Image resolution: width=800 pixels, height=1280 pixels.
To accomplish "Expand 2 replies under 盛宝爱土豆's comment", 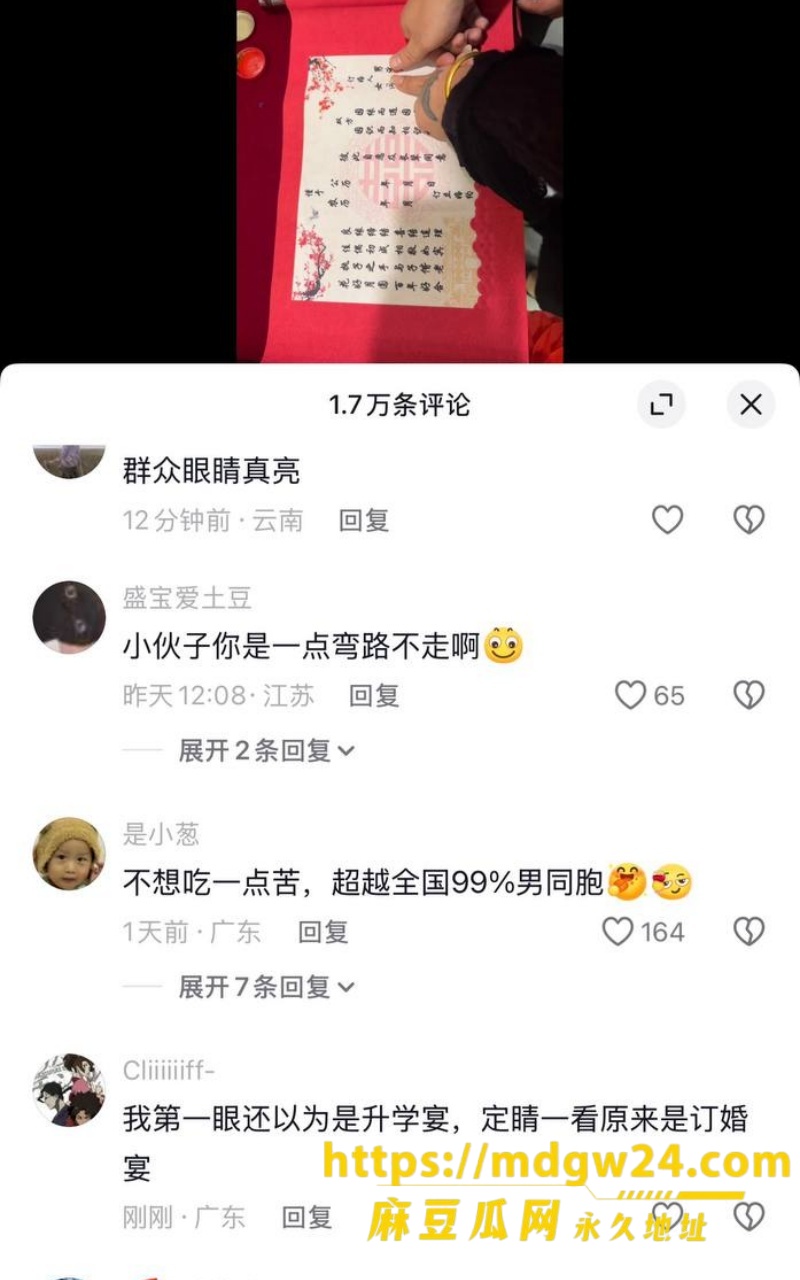I will pos(266,750).
